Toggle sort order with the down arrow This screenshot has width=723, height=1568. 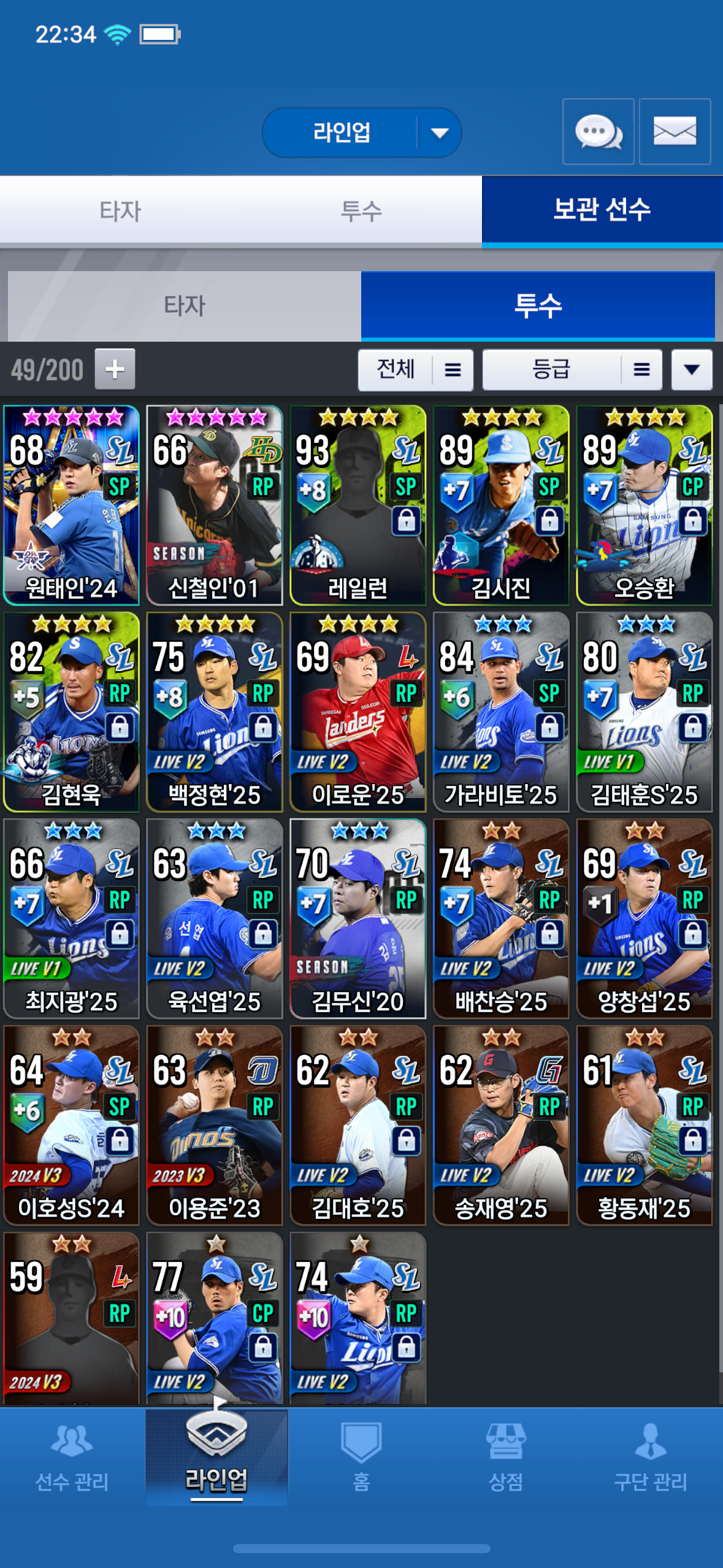(x=691, y=370)
